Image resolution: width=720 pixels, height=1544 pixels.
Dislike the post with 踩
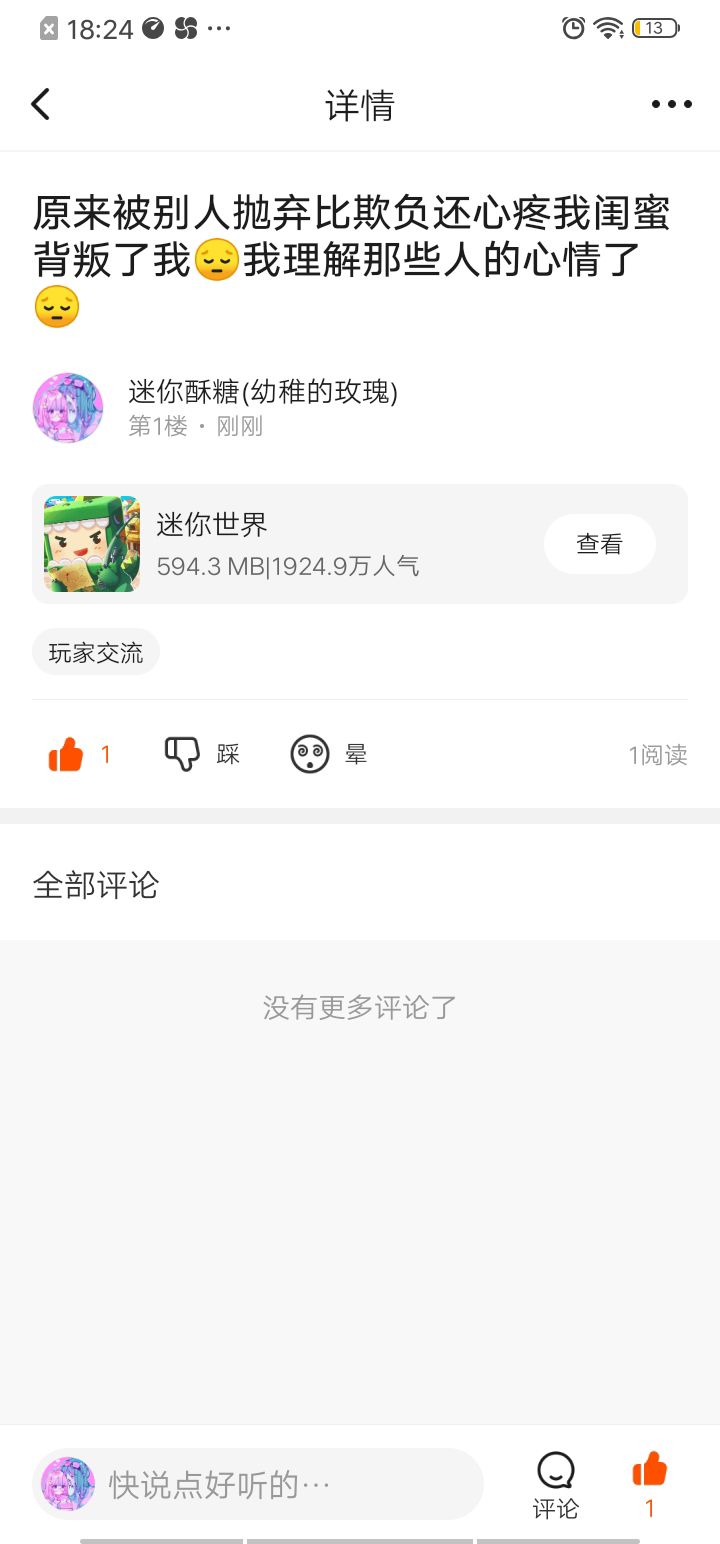click(183, 754)
